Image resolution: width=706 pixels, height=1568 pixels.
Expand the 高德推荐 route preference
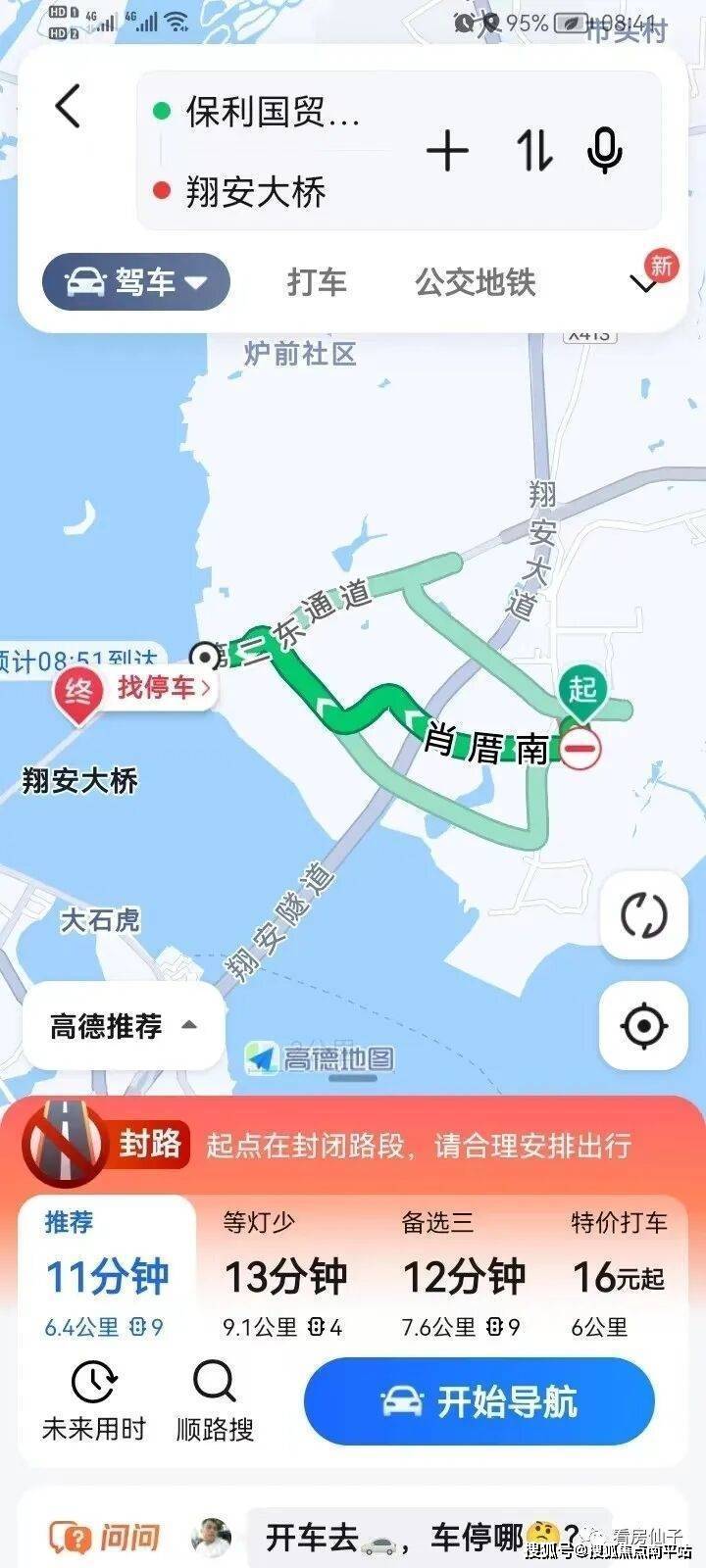tap(124, 1026)
